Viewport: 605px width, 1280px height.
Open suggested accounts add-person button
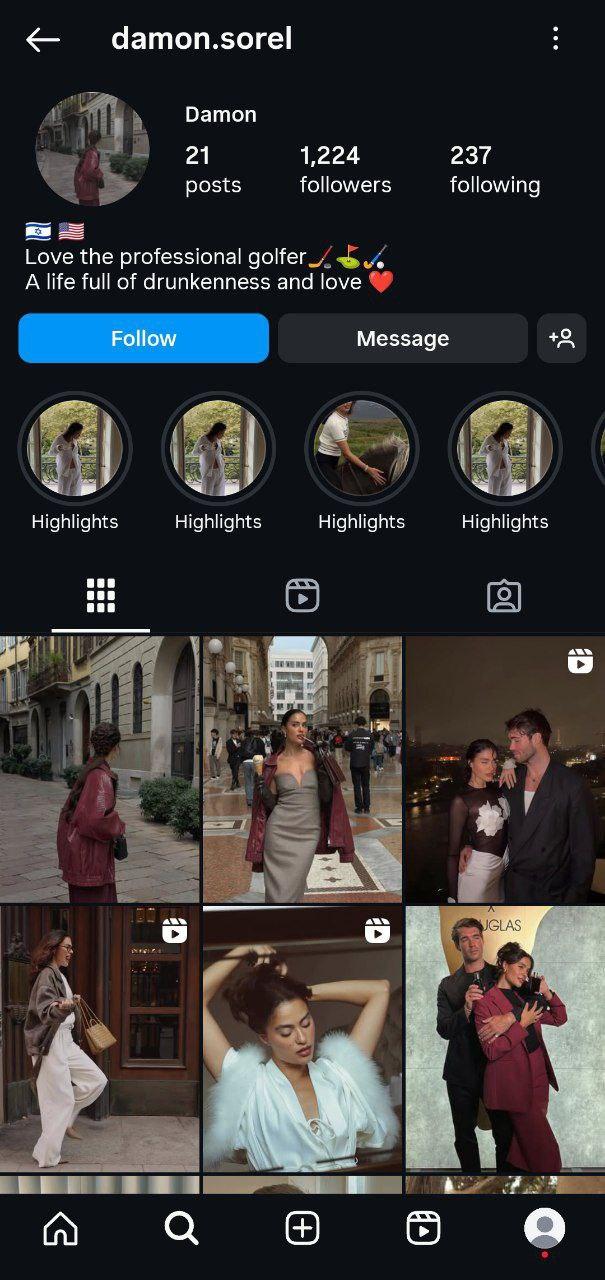(562, 338)
